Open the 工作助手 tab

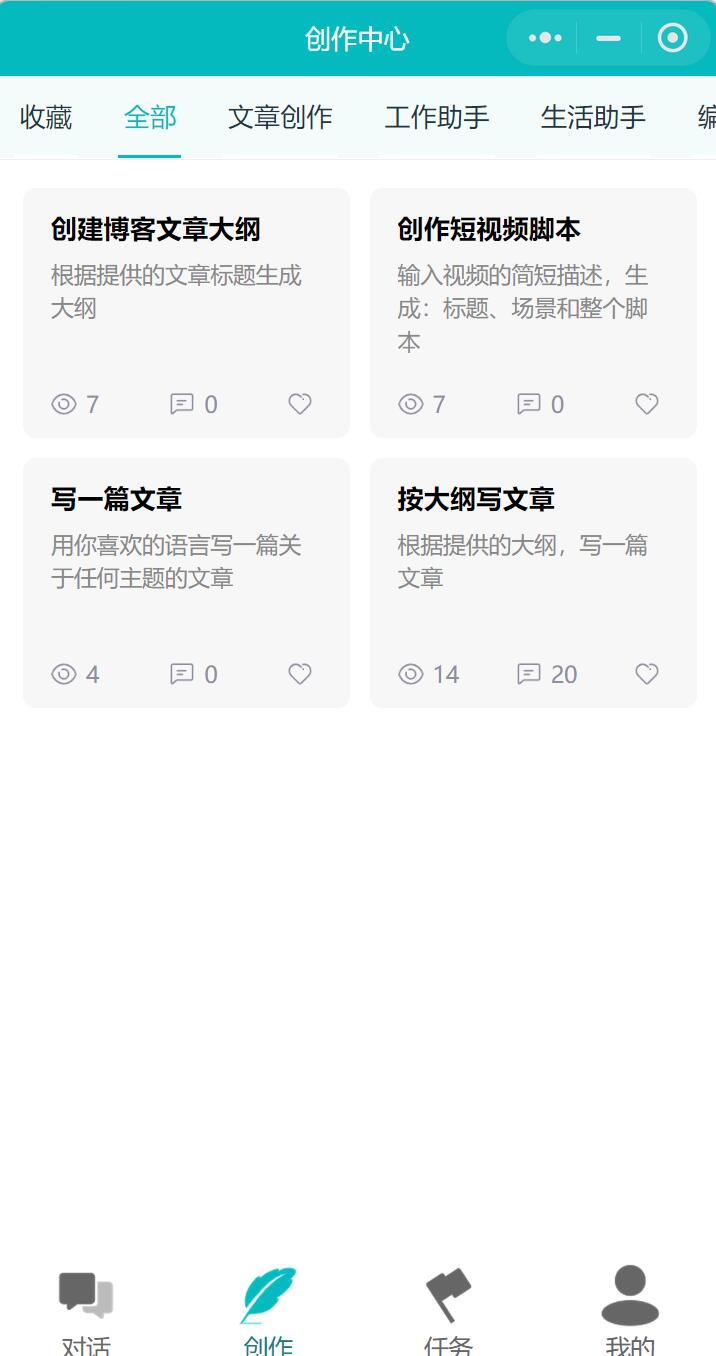click(437, 118)
